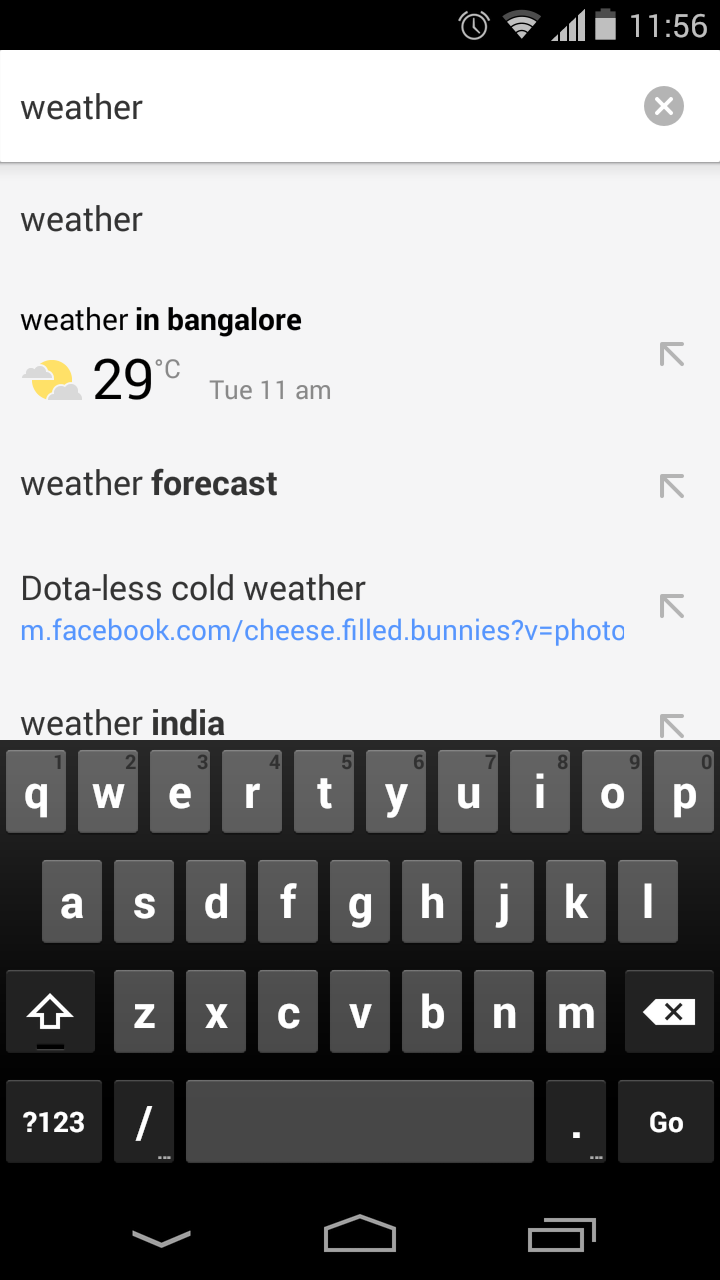This screenshot has height=1280, width=720.
Task: Select the 'weather india' suggestion
Action: [x=320, y=721]
